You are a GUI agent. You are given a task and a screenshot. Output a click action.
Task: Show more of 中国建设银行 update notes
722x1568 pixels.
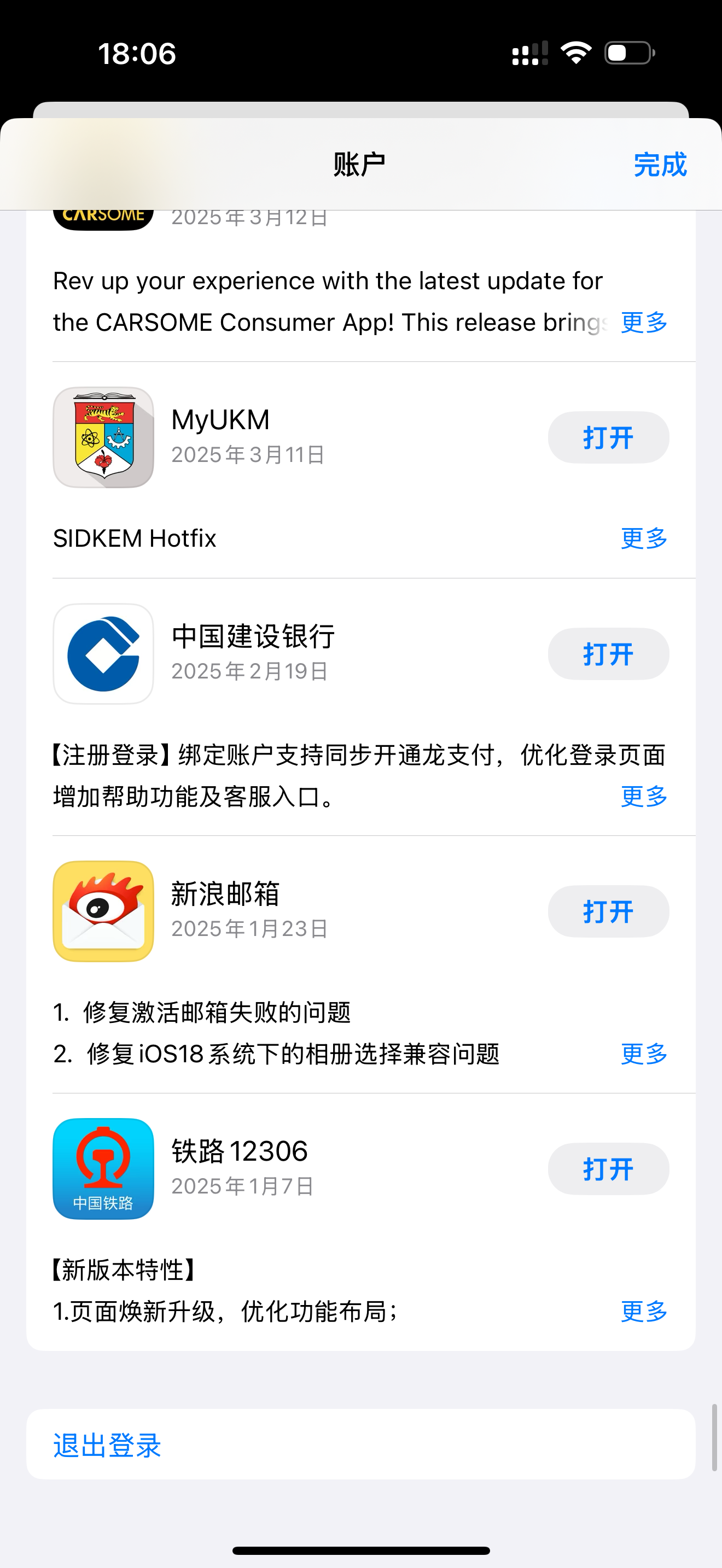click(644, 796)
